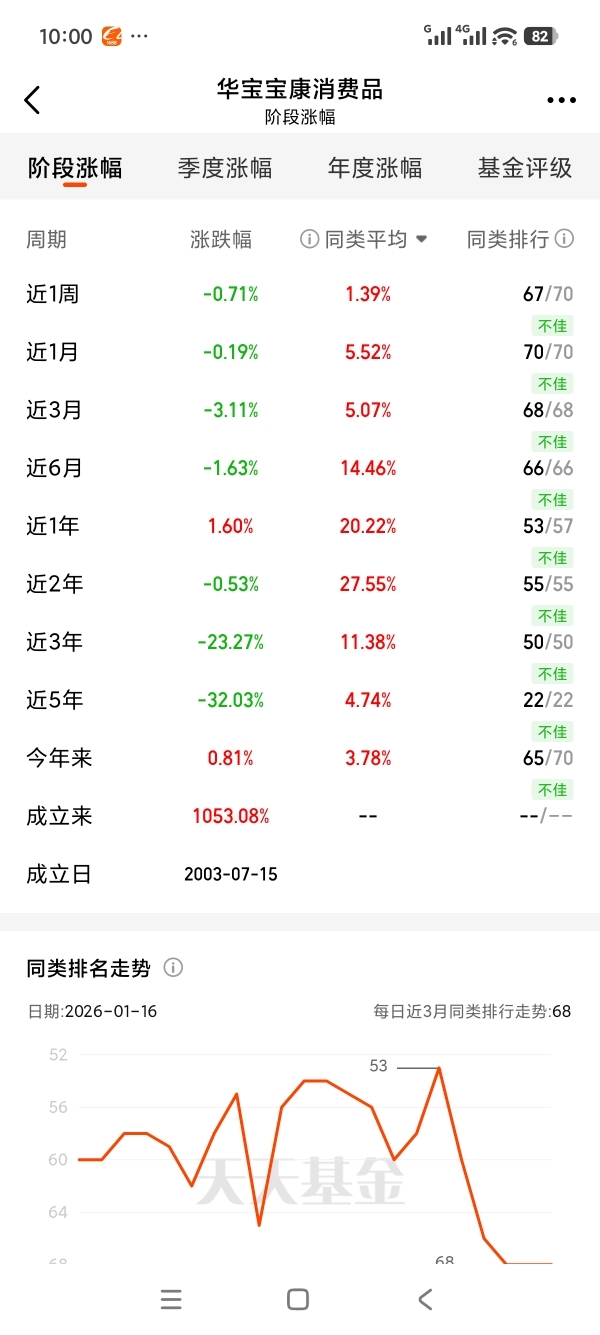Tap the system home button
Viewport: 600px width, 1335px height.
click(298, 1299)
